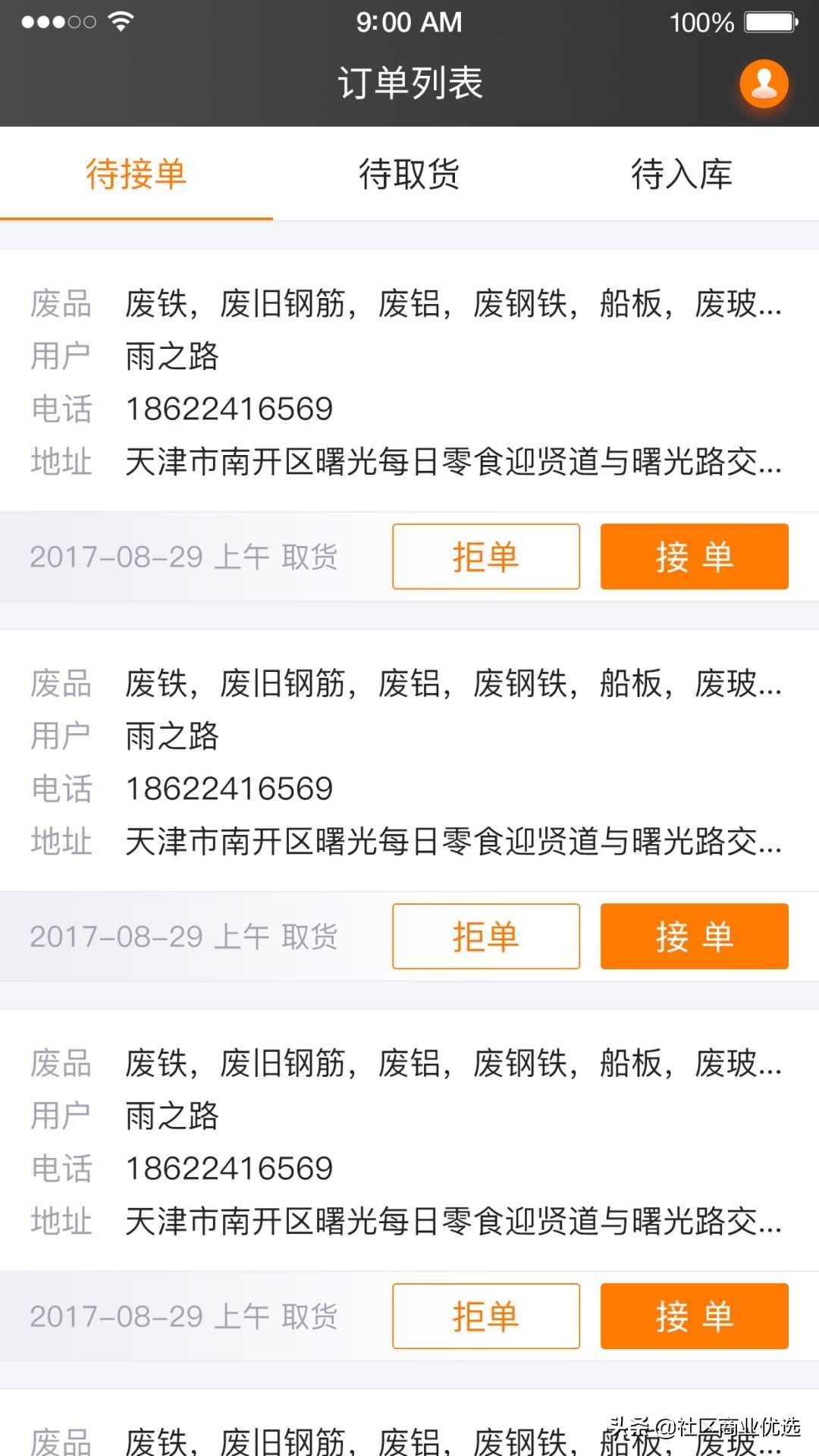Click 接单 on the first order
The image size is (819, 1456).
[x=694, y=557]
